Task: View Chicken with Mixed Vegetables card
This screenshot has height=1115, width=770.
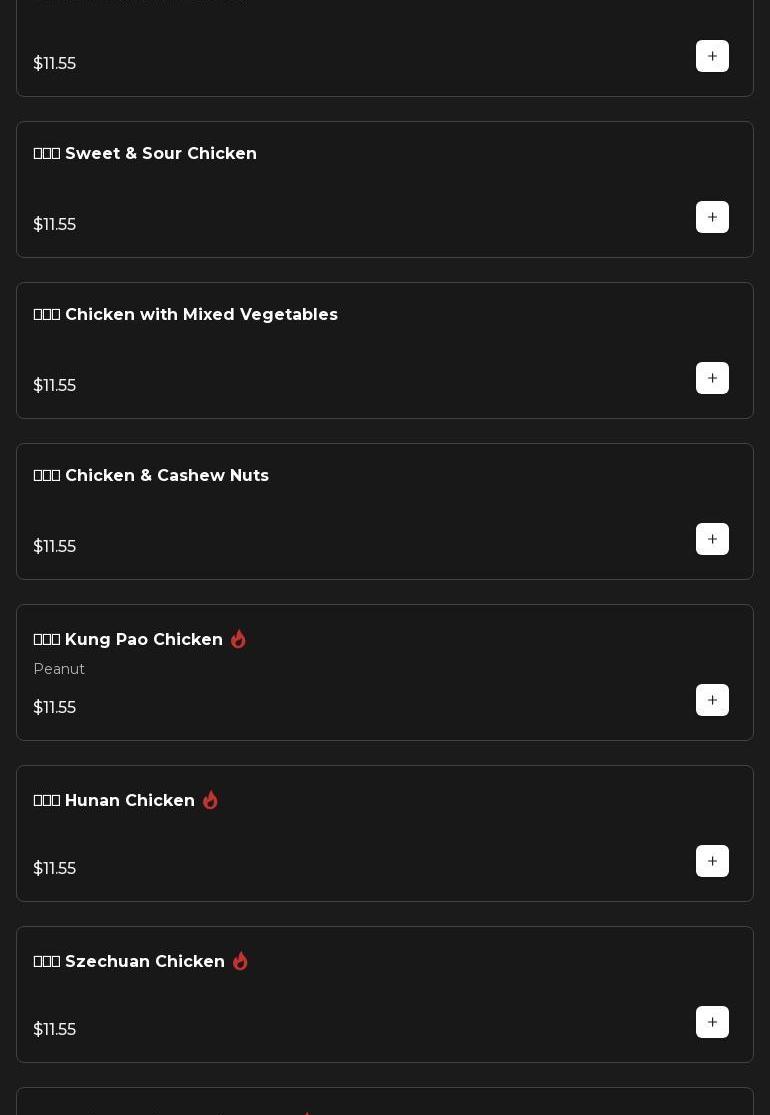Action: pos(200,315)
